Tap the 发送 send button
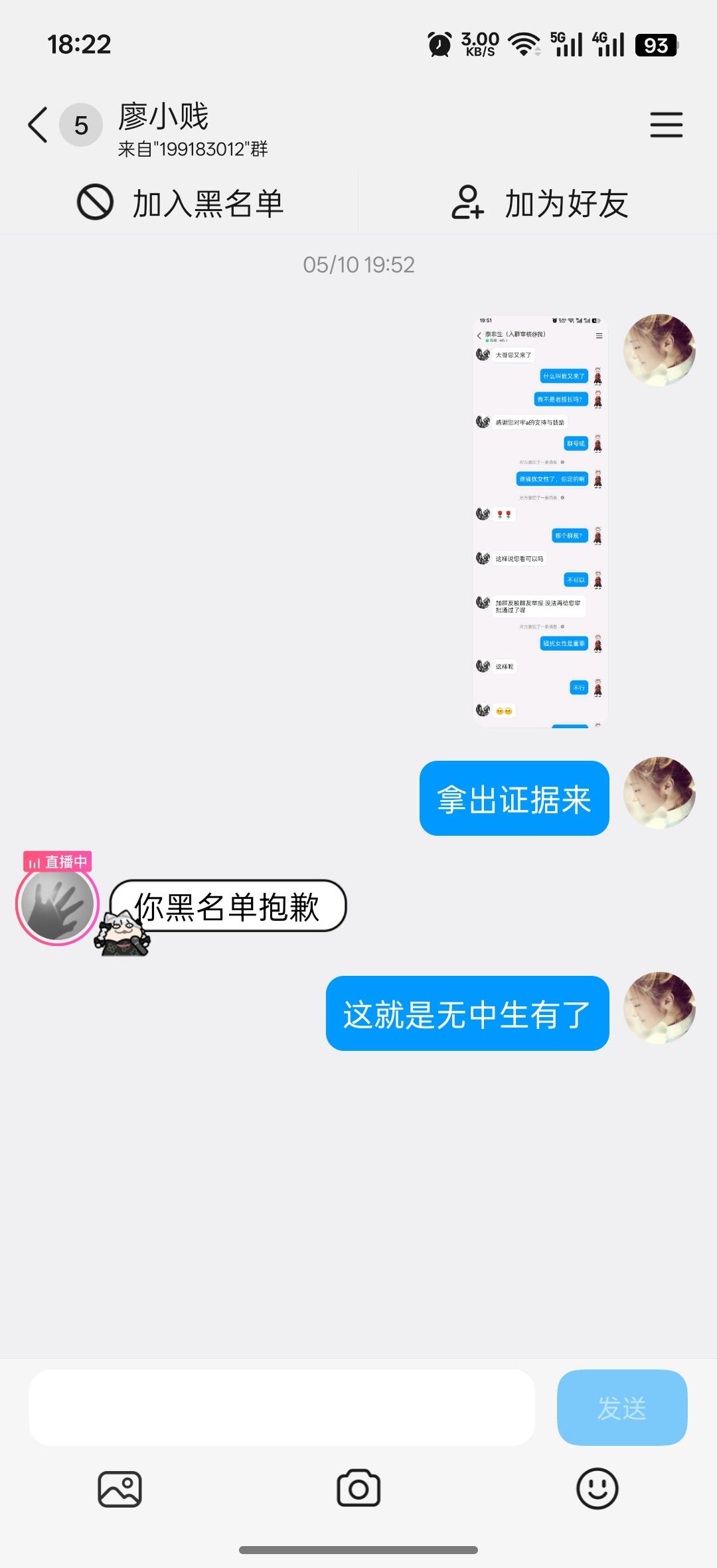 point(622,1407)
